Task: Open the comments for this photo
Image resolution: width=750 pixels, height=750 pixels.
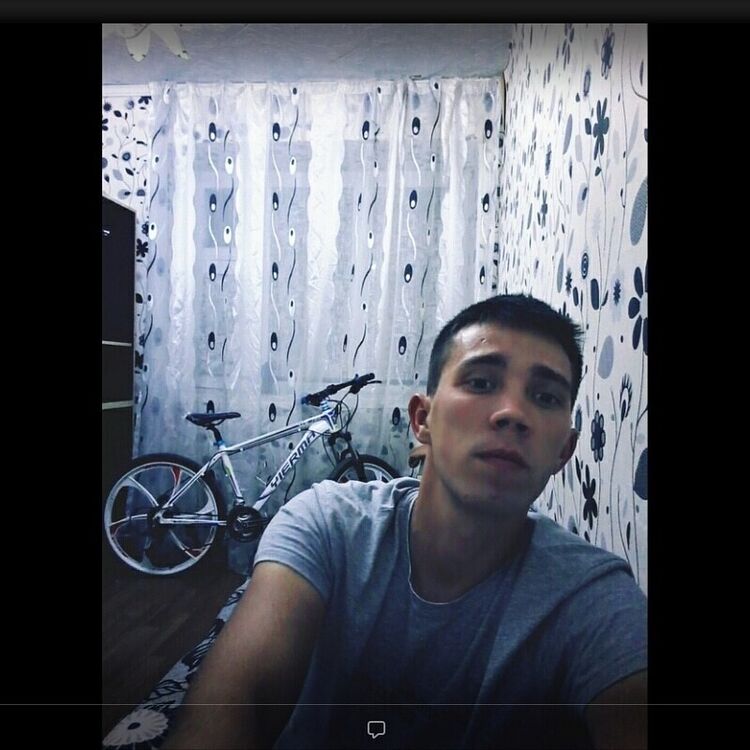Action: click(x=376, y=729)
